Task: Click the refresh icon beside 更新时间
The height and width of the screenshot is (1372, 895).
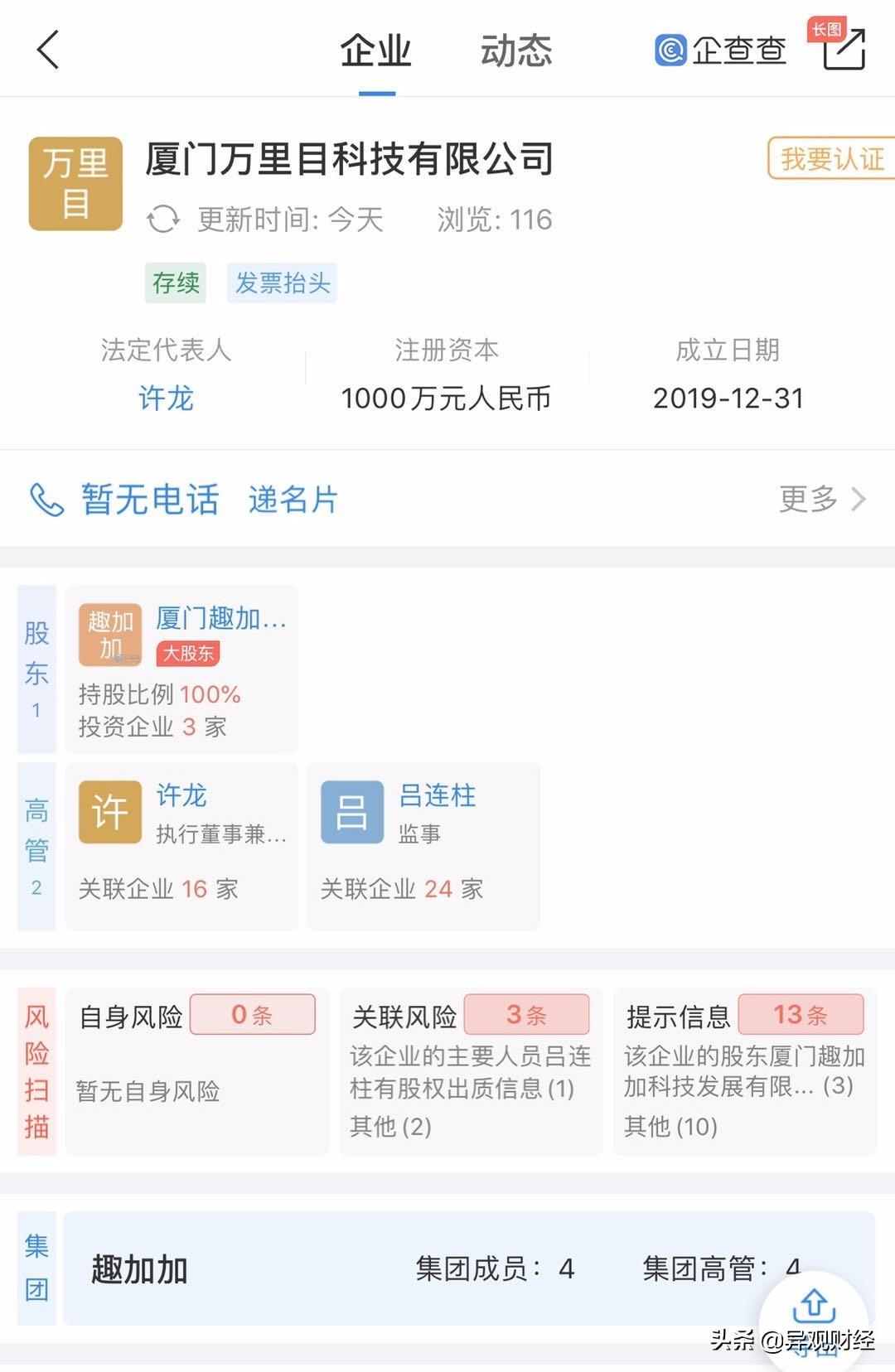Action: pyautogui.click(x=164, y=220)
